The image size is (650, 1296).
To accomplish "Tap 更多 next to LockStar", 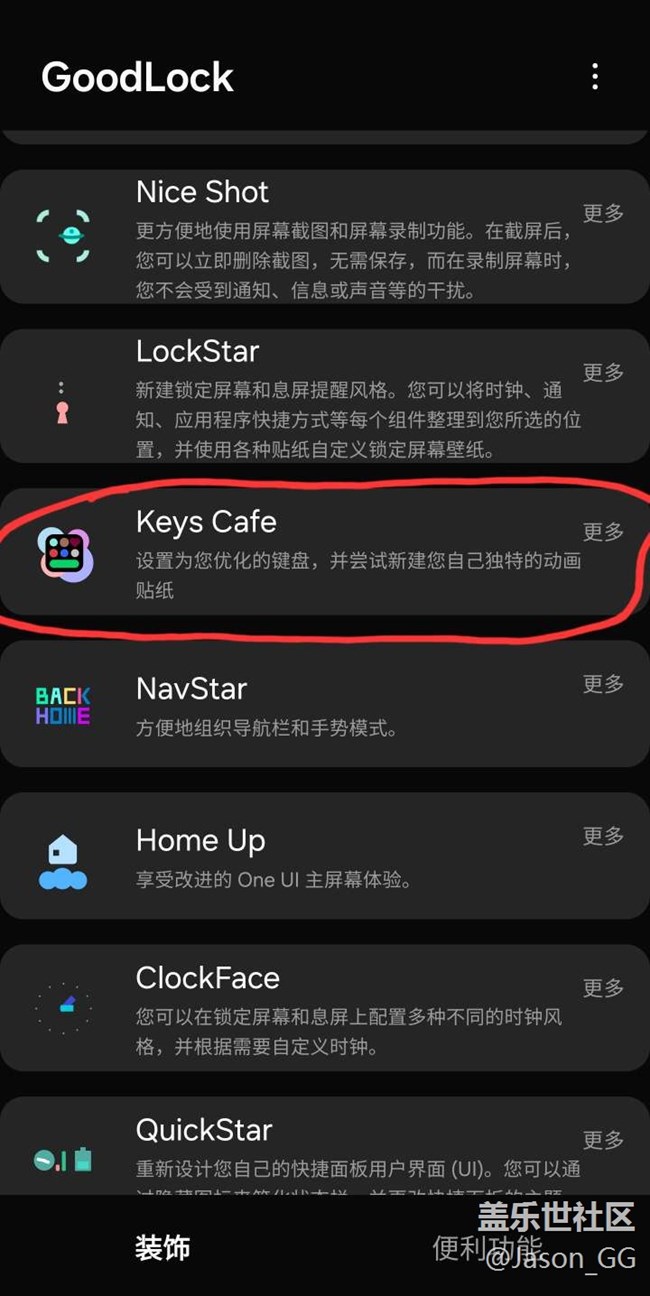I will click(603, 372).
